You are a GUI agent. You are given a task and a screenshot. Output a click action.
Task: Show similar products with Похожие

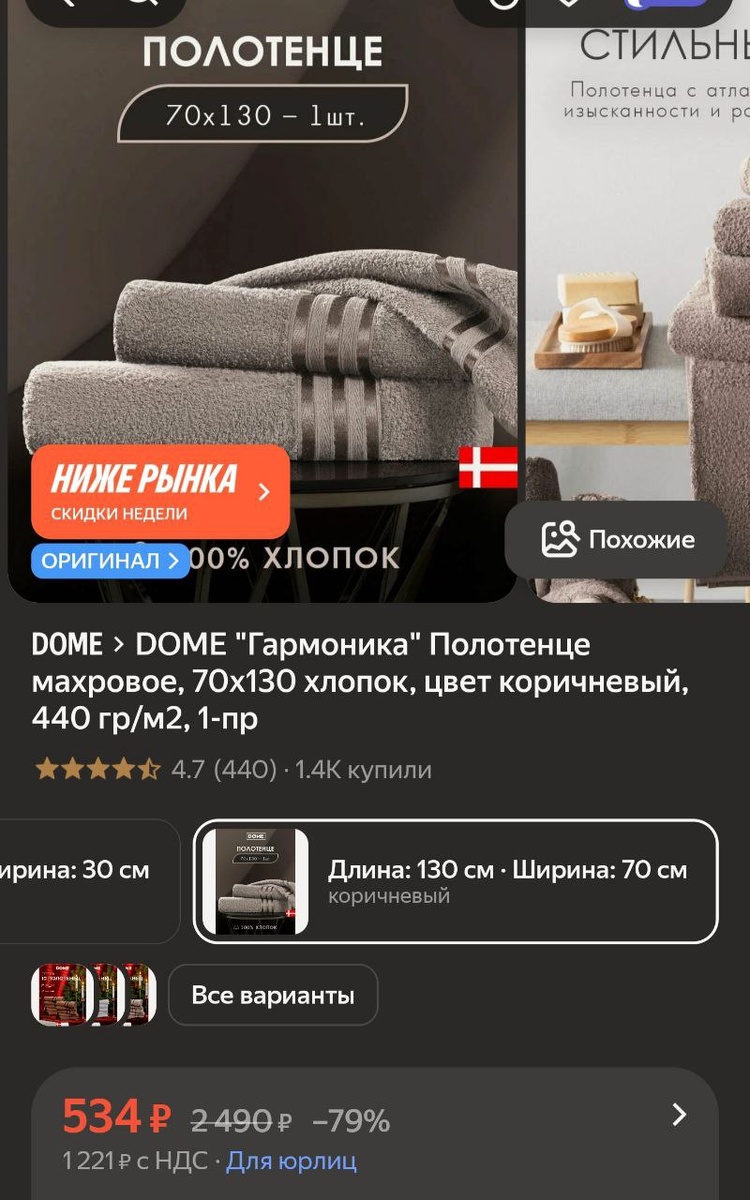[617, 540]
